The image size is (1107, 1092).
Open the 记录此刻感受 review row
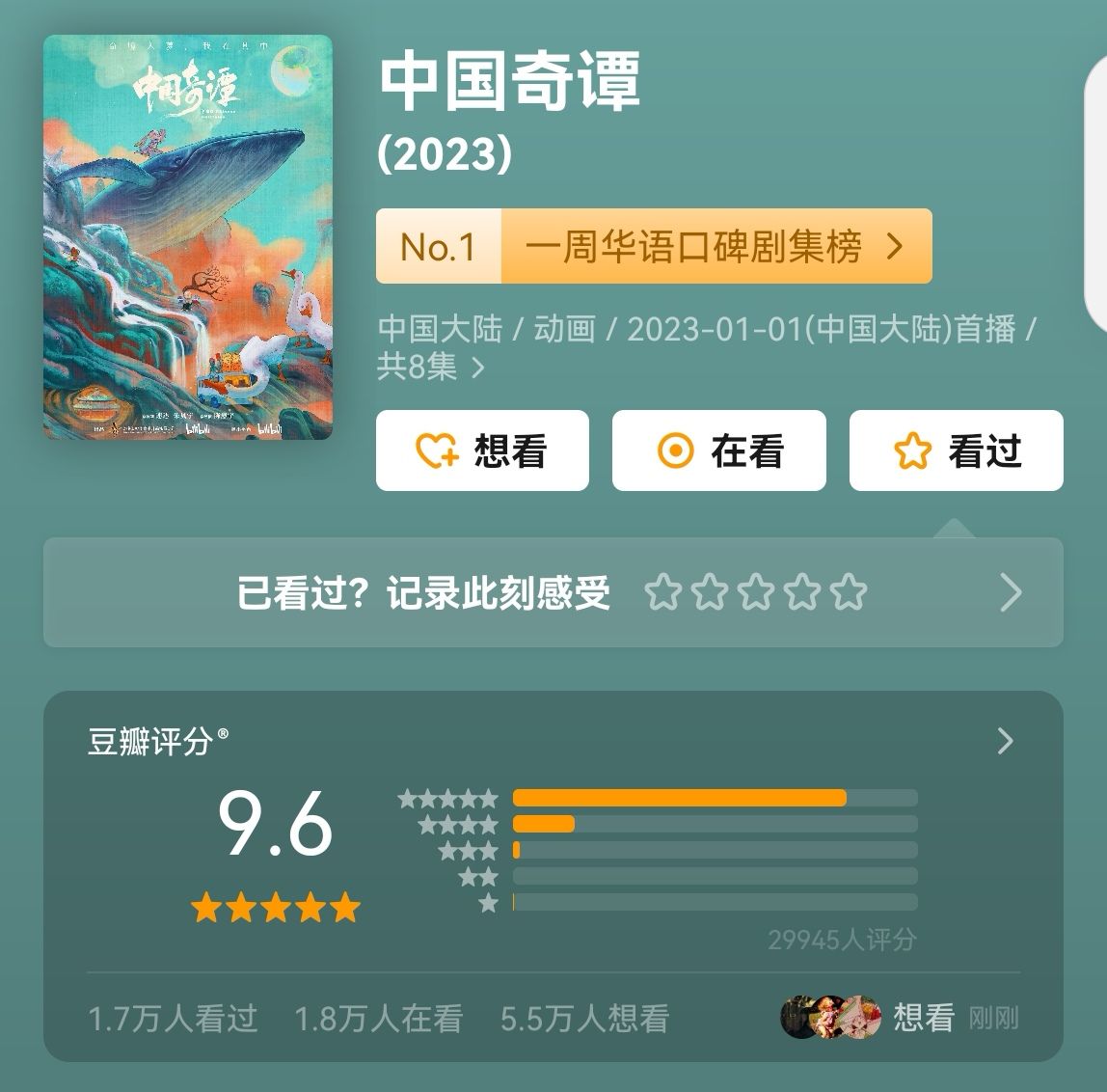click(553, 592)
